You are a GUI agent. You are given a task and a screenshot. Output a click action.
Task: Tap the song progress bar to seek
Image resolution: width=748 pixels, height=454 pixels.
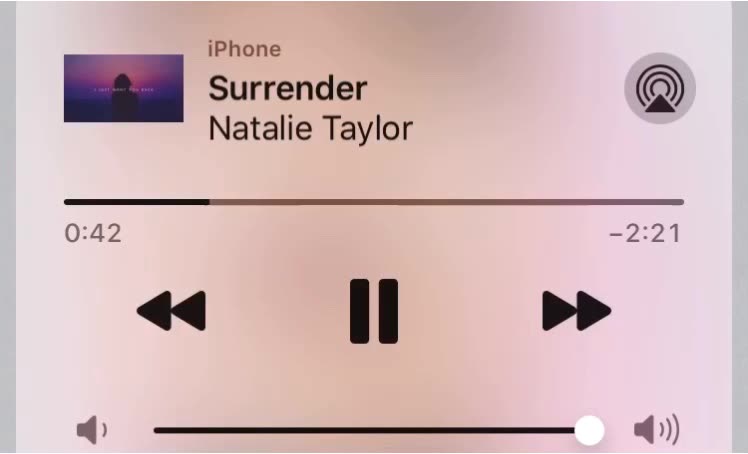point(373,202)
